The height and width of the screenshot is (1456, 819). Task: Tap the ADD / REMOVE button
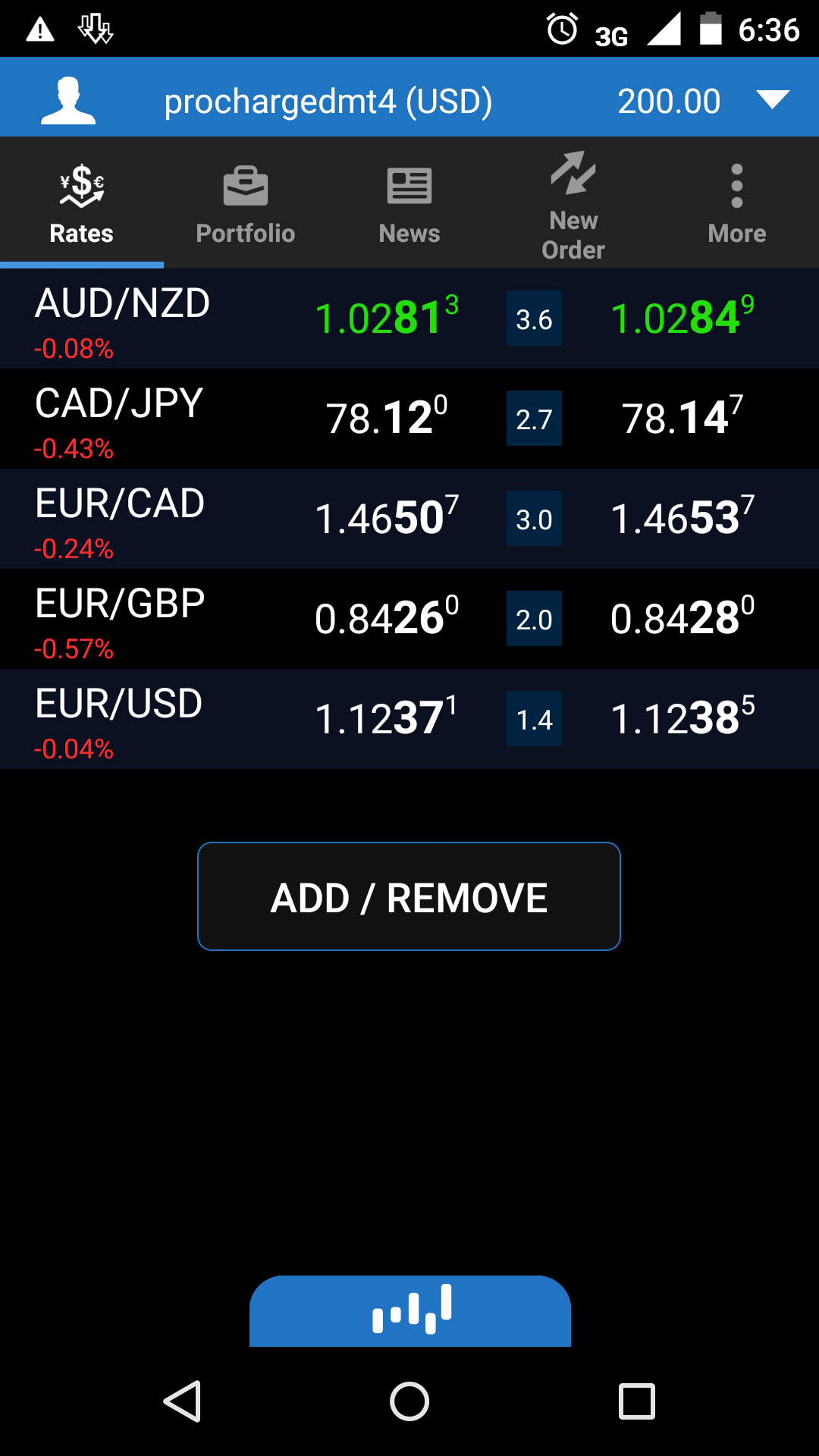point(409,896)
